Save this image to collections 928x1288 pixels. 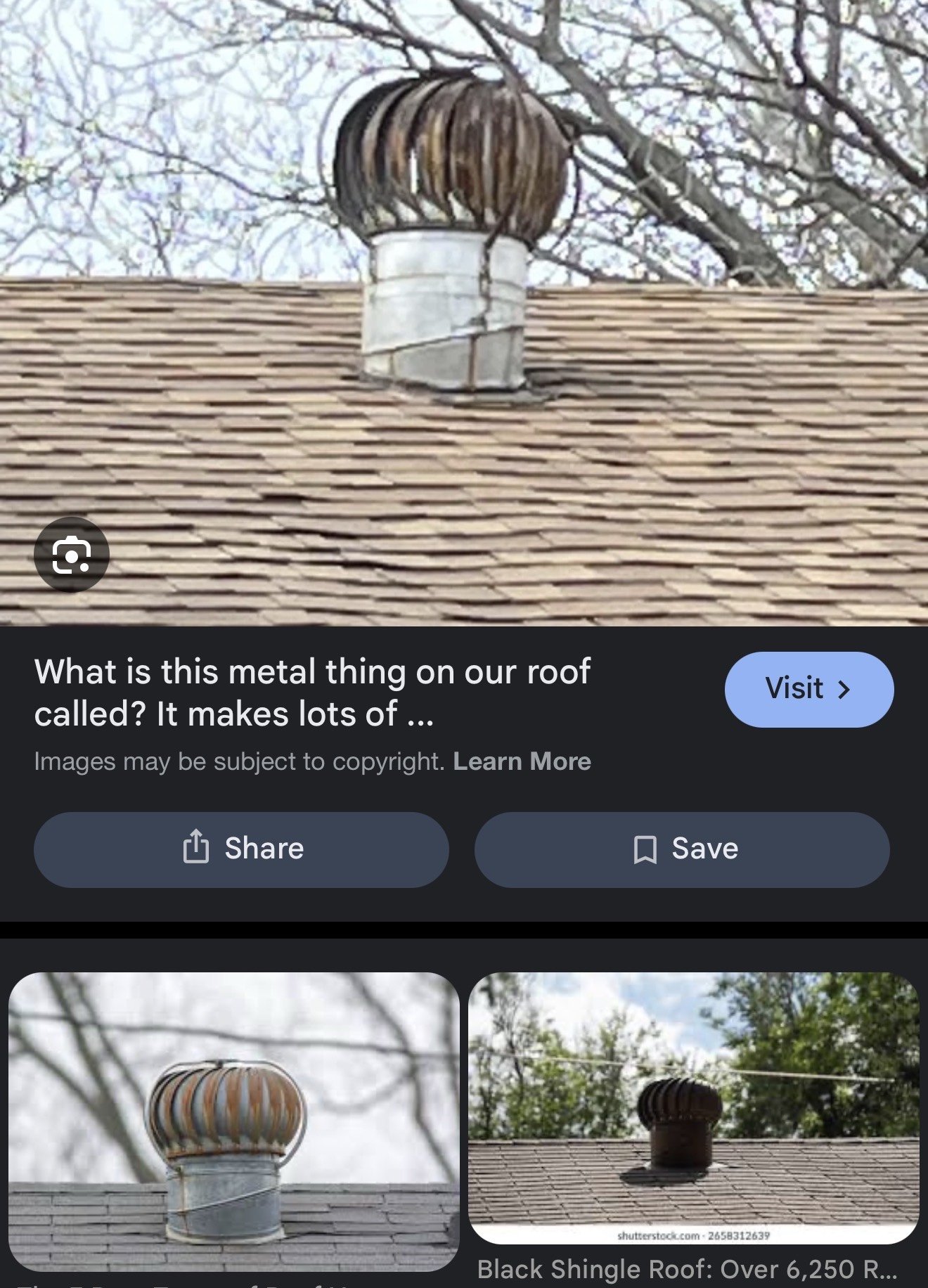[681, 849]
